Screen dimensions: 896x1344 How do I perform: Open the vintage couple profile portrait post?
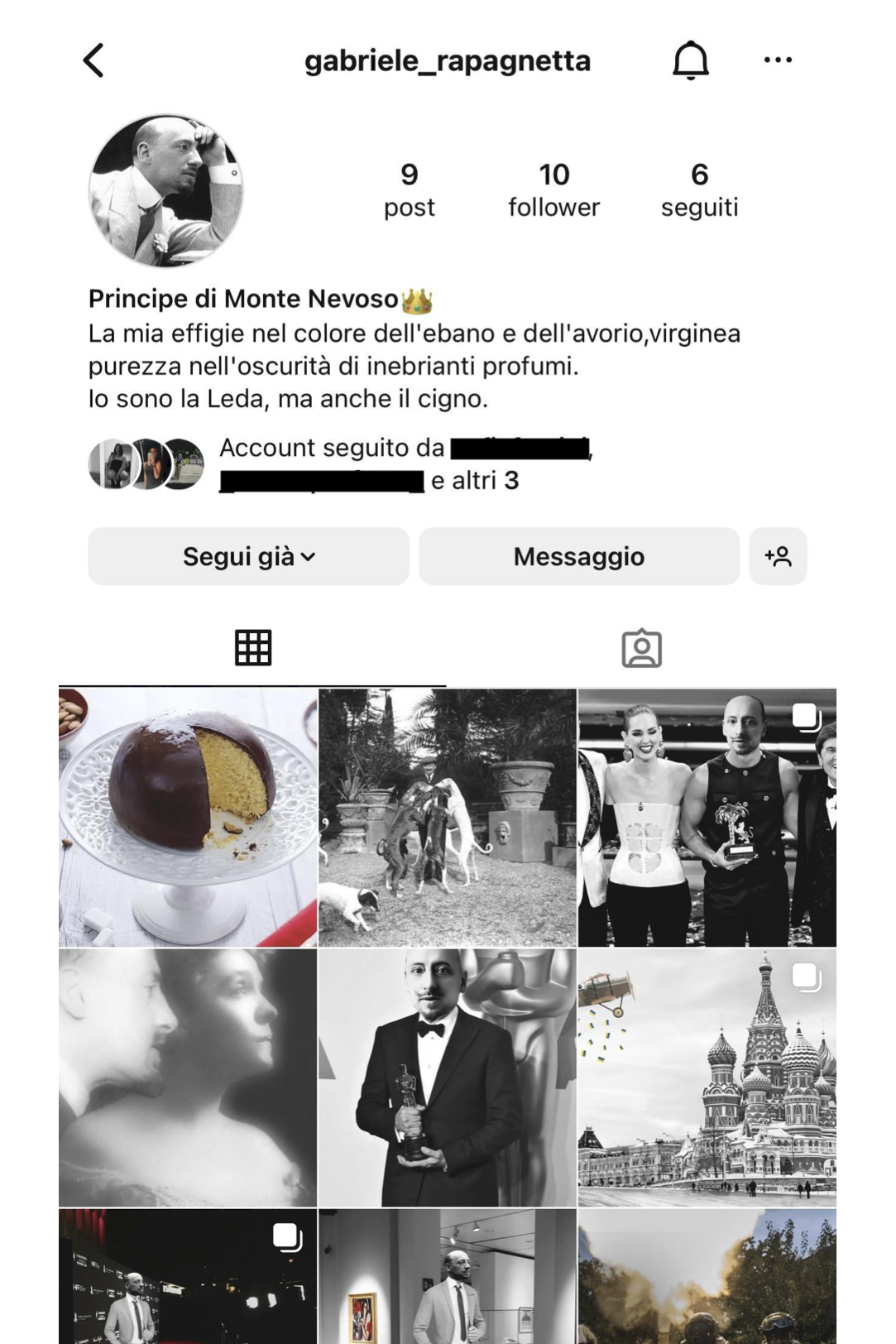[188, 1078]
